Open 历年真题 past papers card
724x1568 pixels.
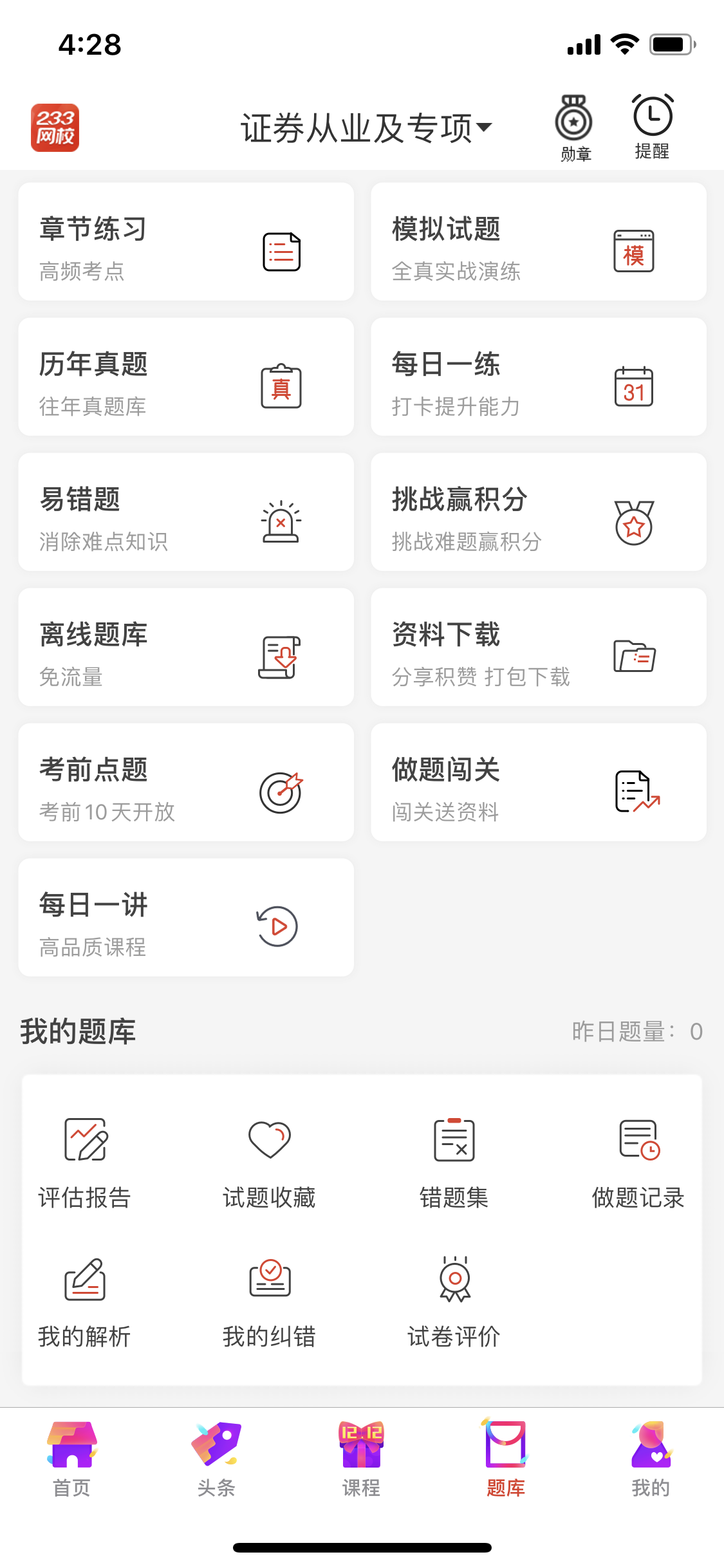(186, 377)
